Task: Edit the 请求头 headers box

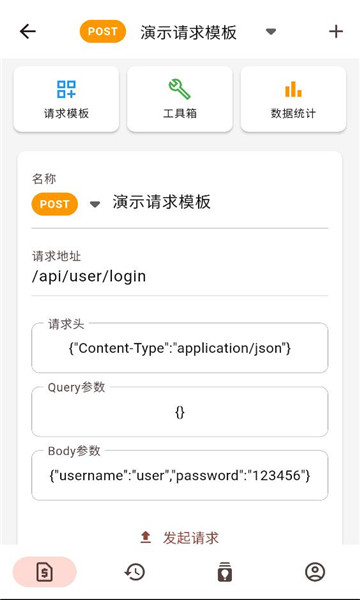Action: 180,348
